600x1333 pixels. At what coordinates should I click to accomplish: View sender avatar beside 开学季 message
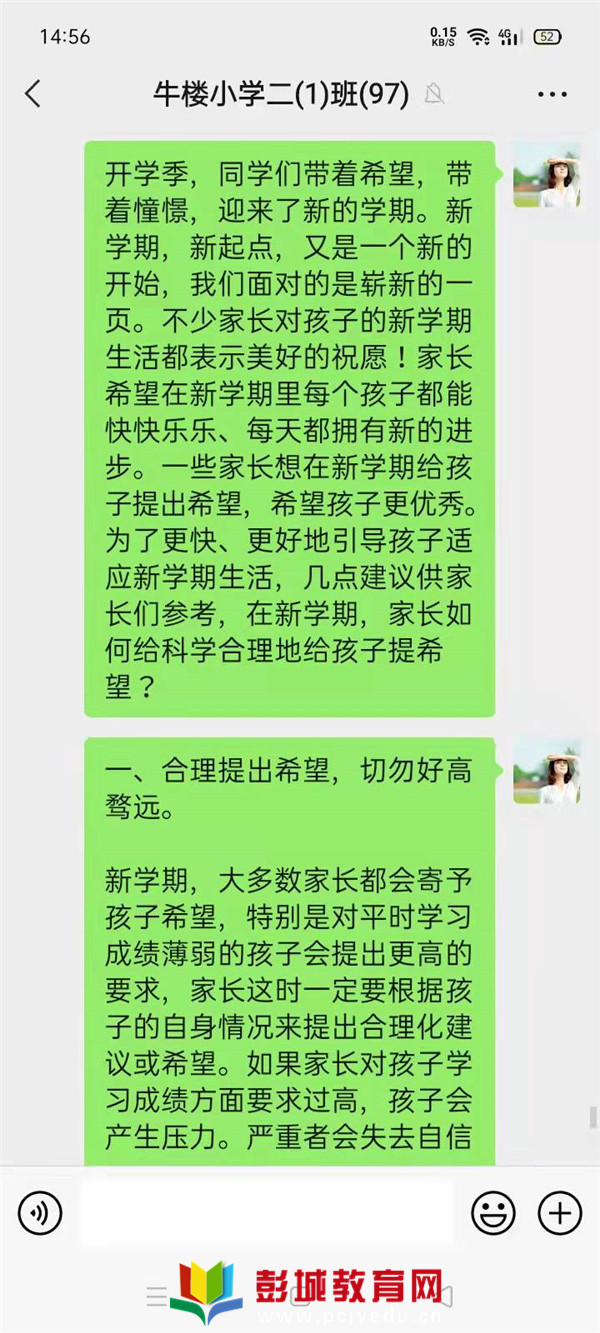pos(547,174)
